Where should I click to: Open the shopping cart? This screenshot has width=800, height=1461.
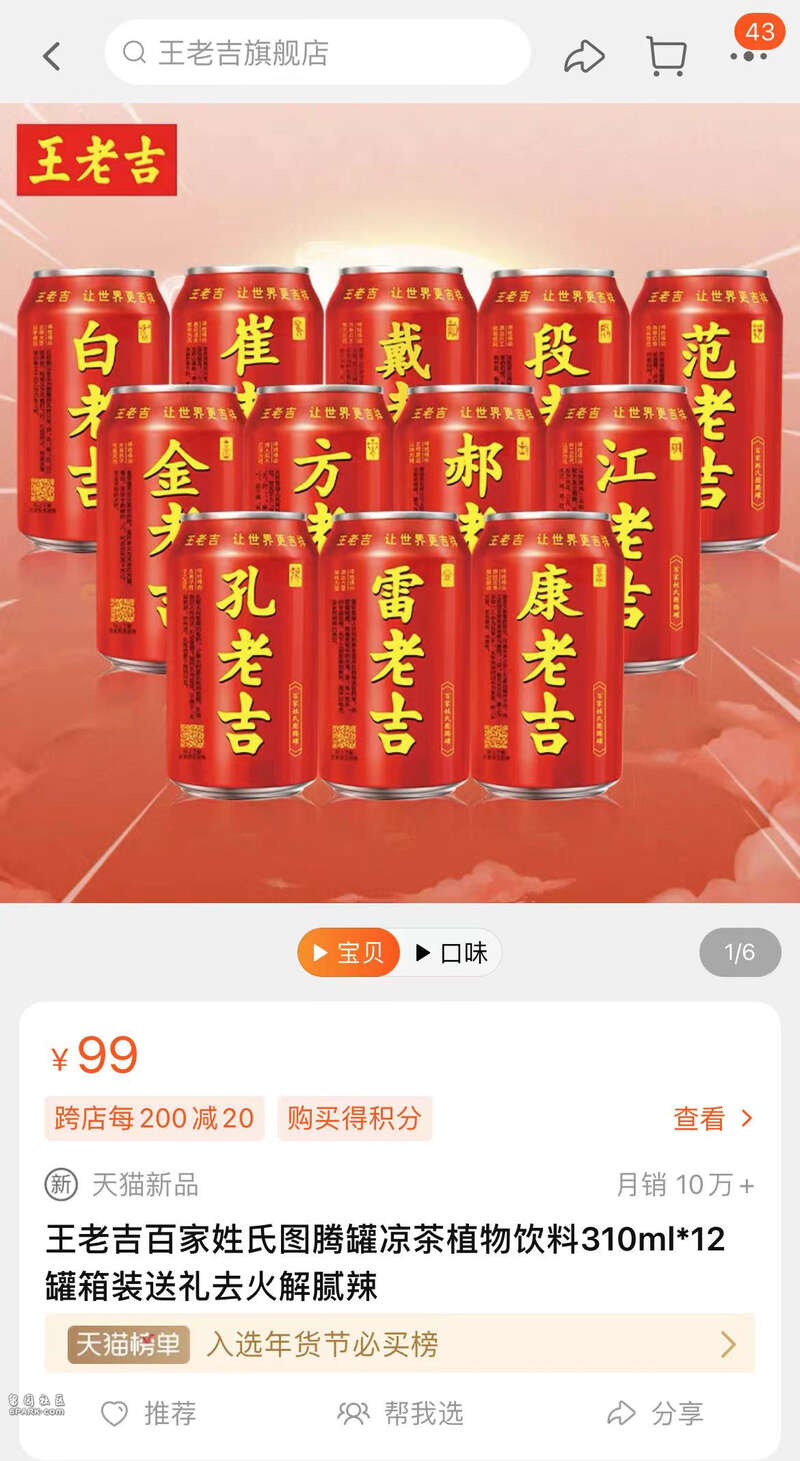(666, 56)
